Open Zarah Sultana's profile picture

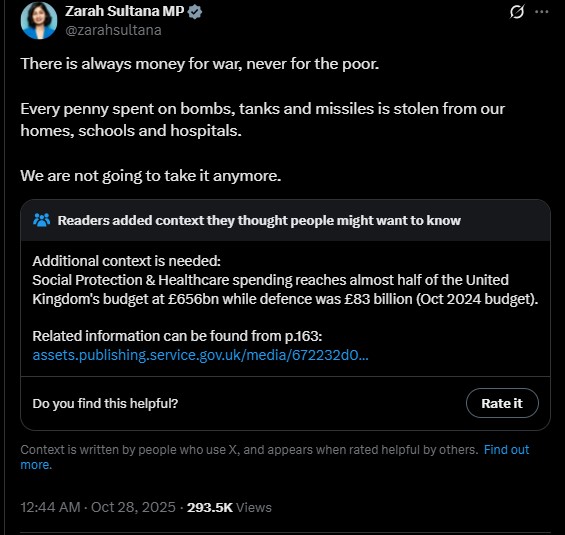click(x=39, y=21)
